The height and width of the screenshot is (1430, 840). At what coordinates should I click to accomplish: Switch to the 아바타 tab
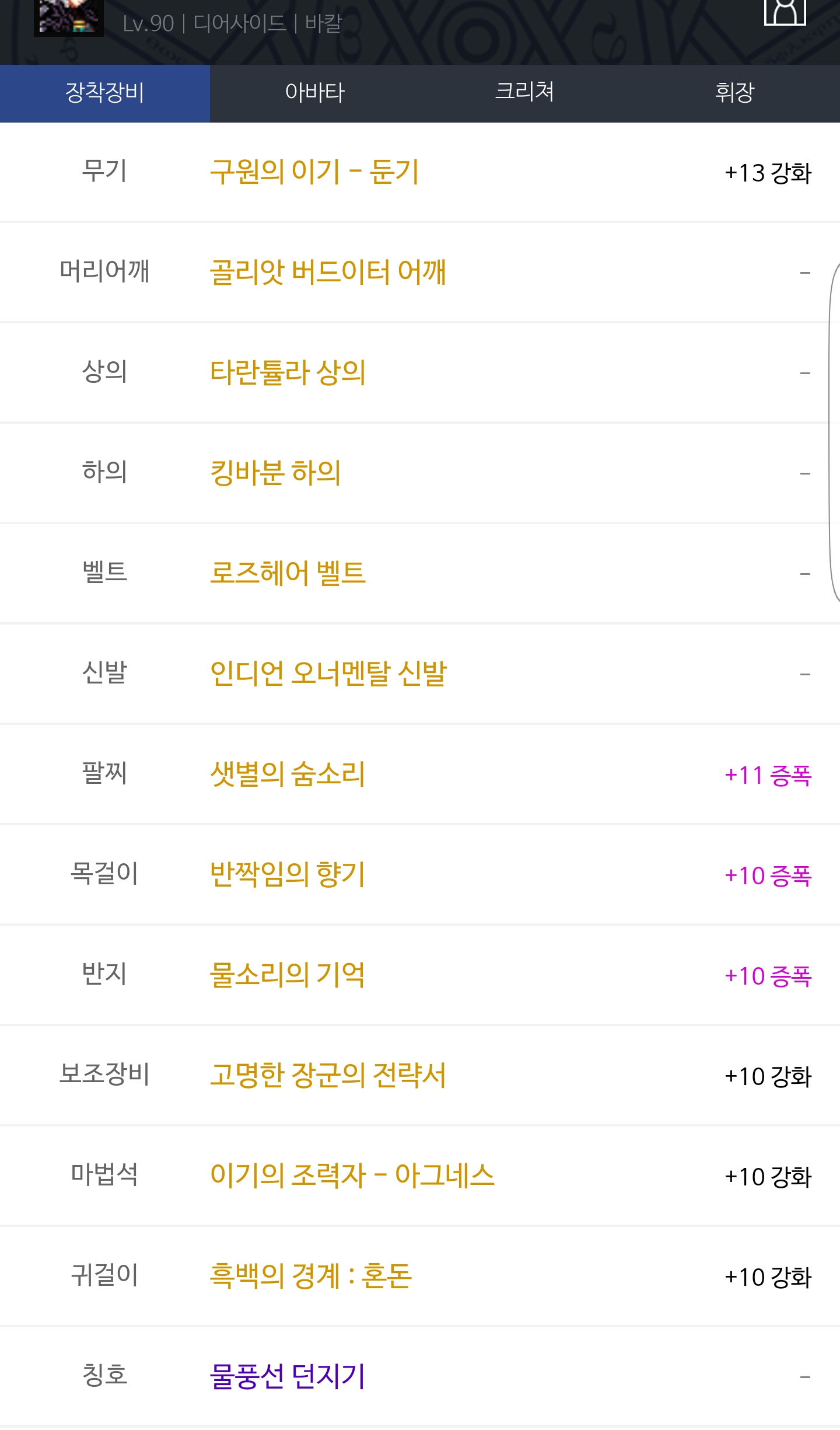[x=315, y=93]
